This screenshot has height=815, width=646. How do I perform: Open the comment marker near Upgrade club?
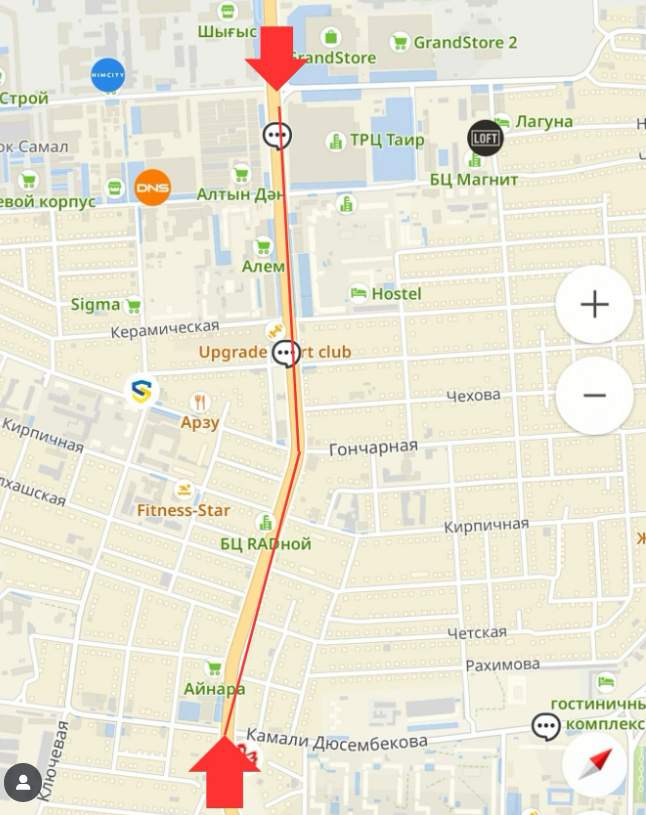pos(287,353)
